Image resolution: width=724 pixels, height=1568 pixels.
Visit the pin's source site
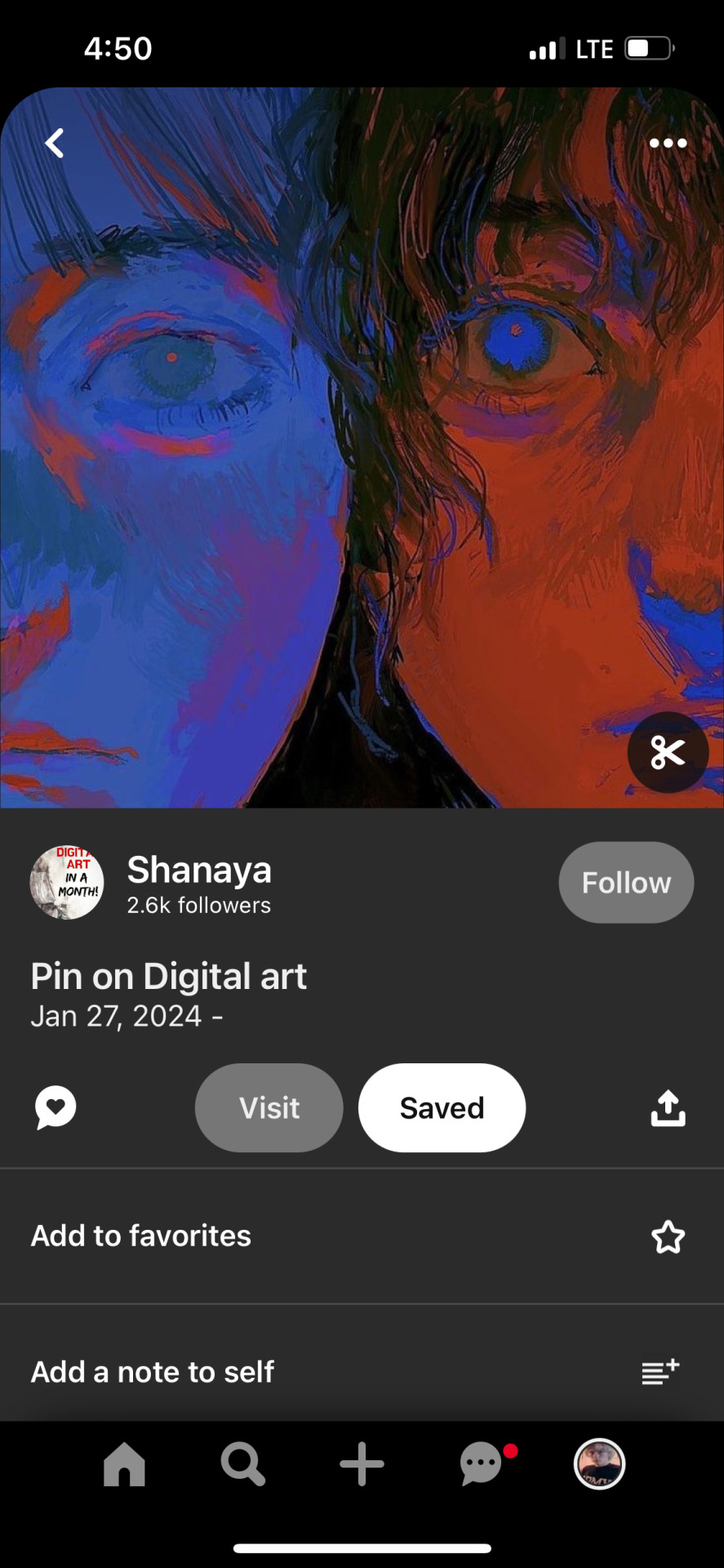[x=269, y=1108]
